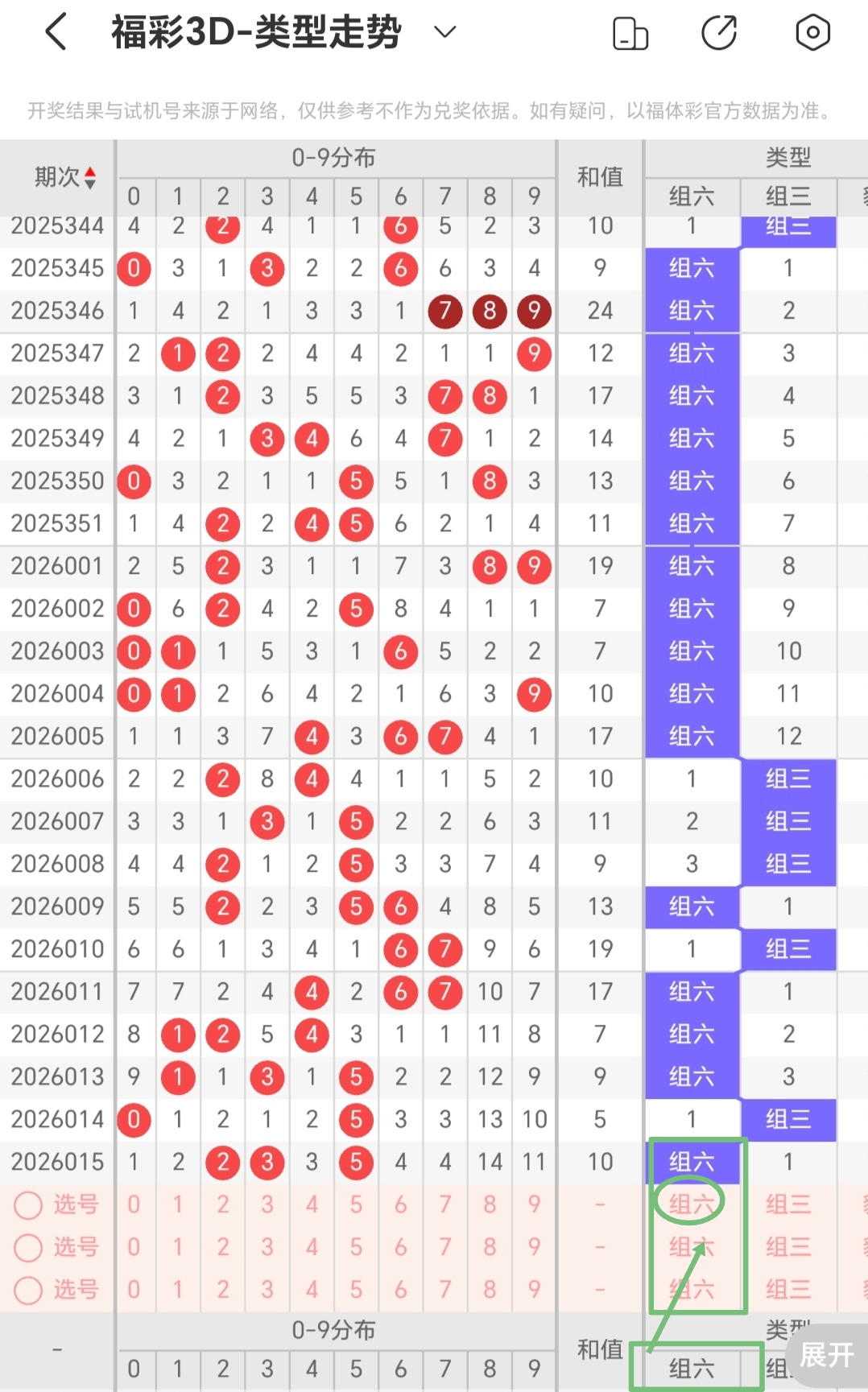Viewport: 868px width, 1392px height.
Task: Open the chart comparison icon in the top bar
Action: [630, 33]
